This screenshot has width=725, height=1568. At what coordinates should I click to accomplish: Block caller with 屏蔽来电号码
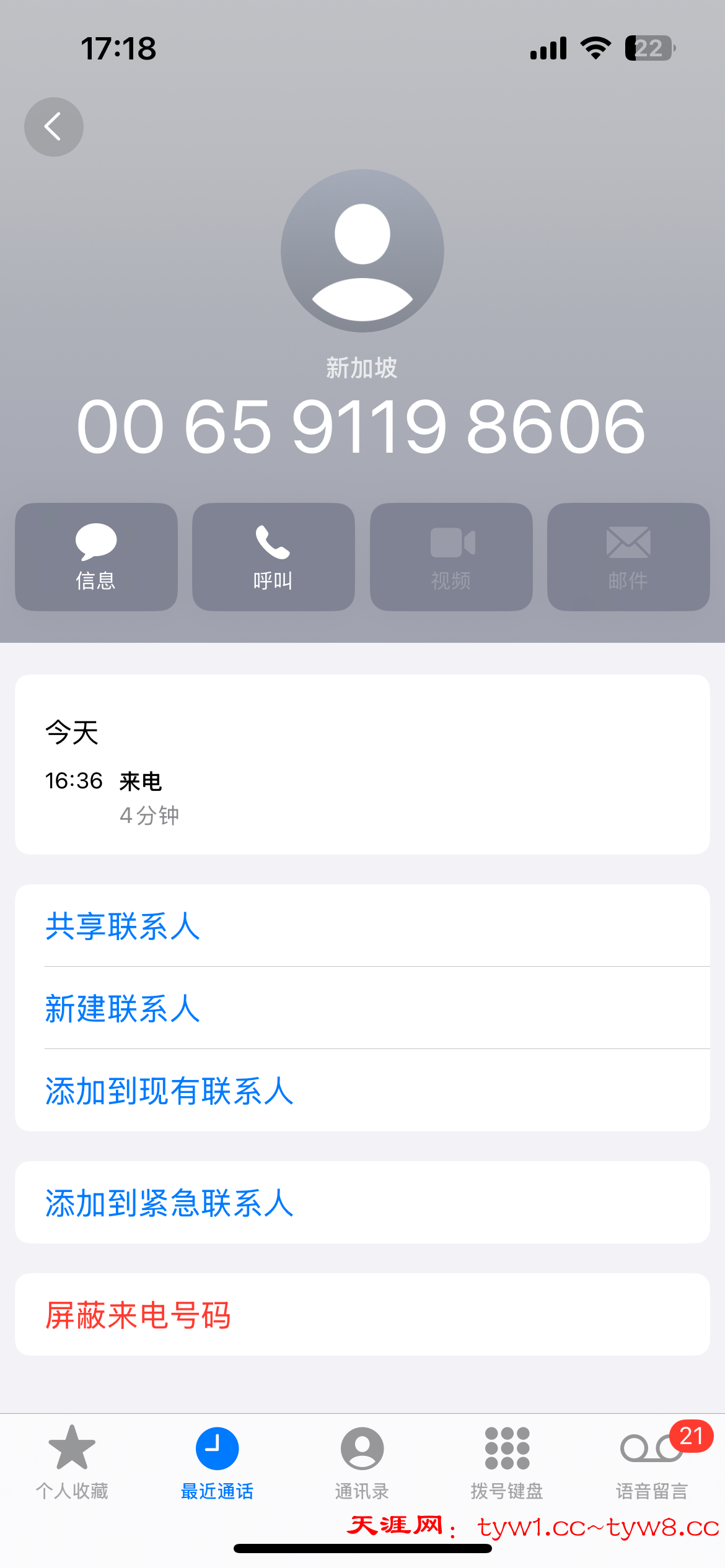[138, 1315]
